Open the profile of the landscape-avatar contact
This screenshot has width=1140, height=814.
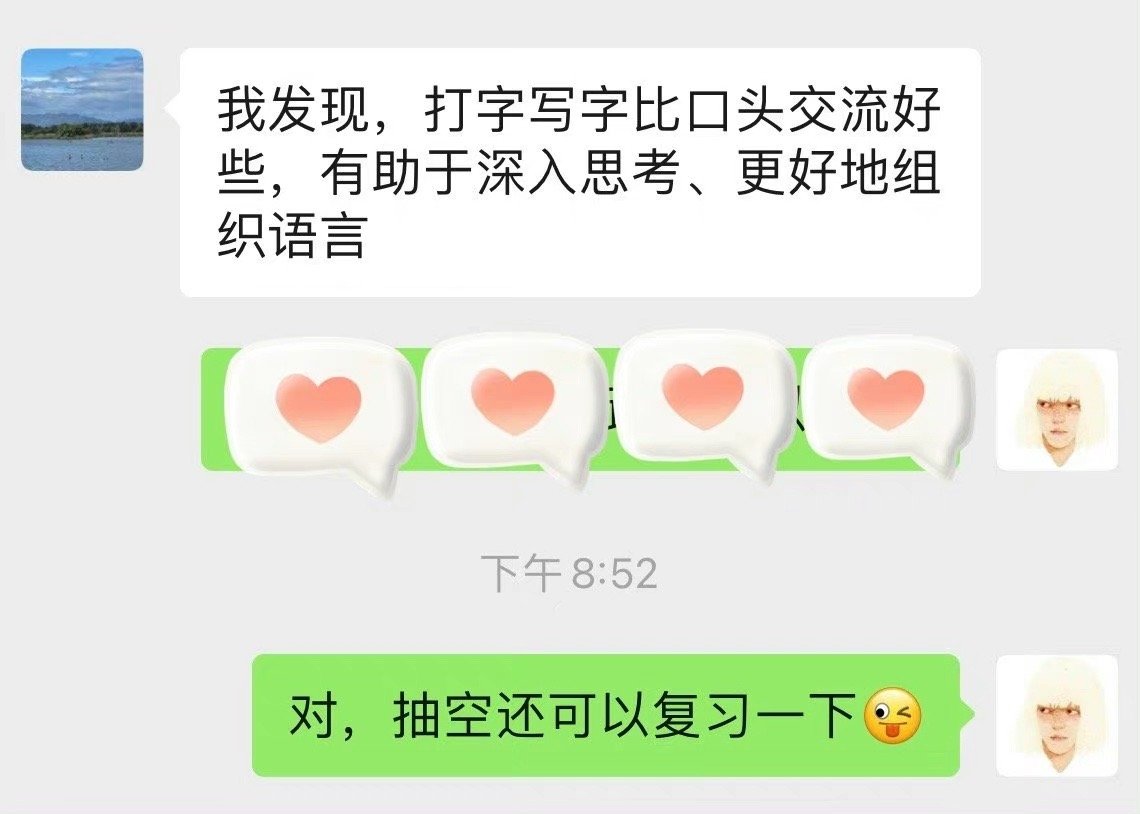tap(82, 109)
